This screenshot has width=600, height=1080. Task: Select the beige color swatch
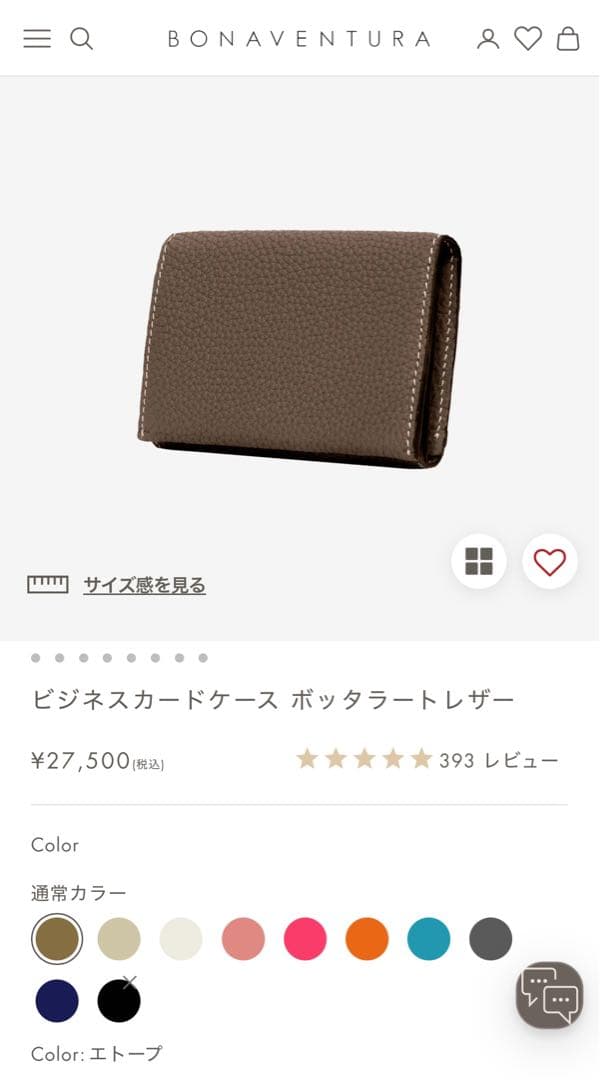pyautogui.click(x=119, y=939)
